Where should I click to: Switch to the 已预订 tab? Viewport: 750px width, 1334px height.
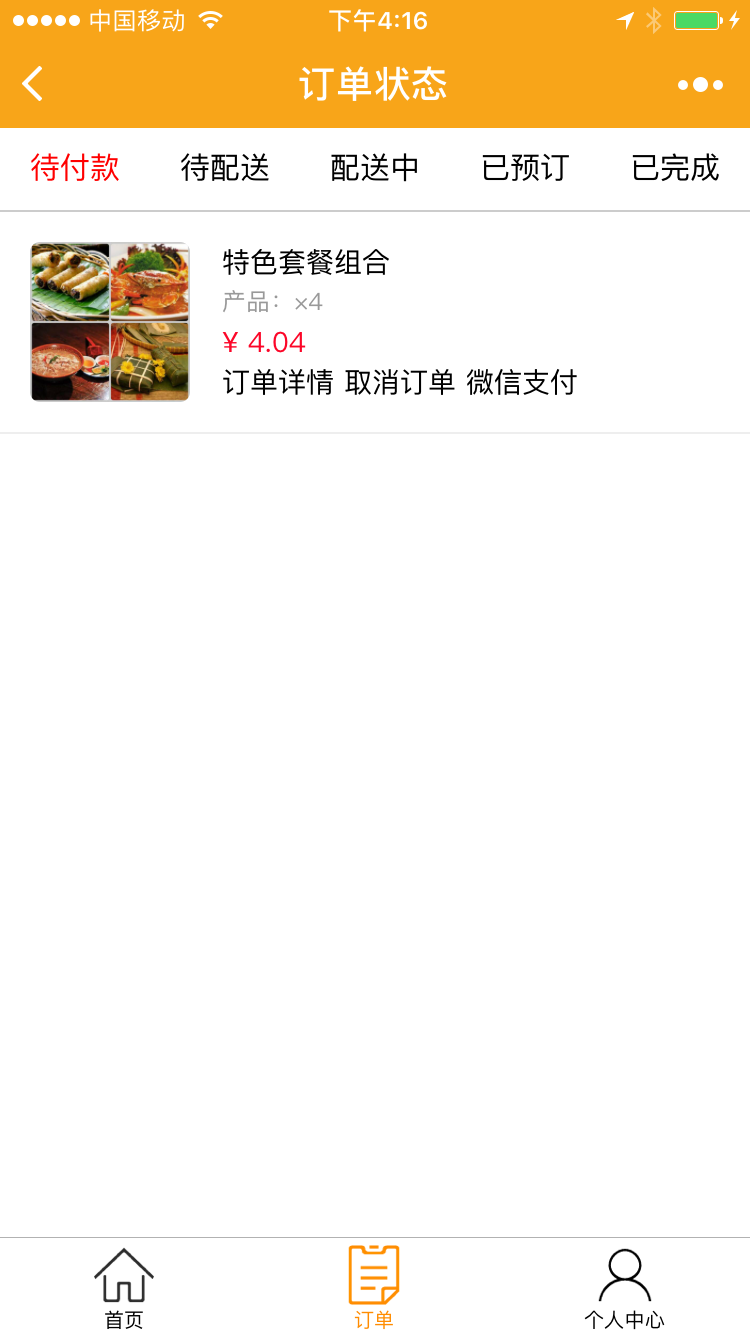point(525,168)
